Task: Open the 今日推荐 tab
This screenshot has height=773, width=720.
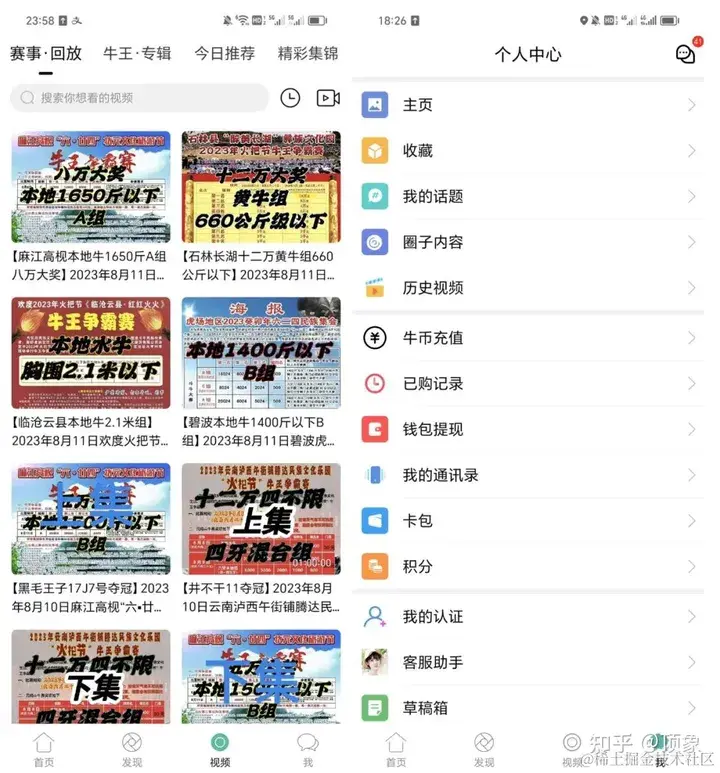Action: (224, 53)
